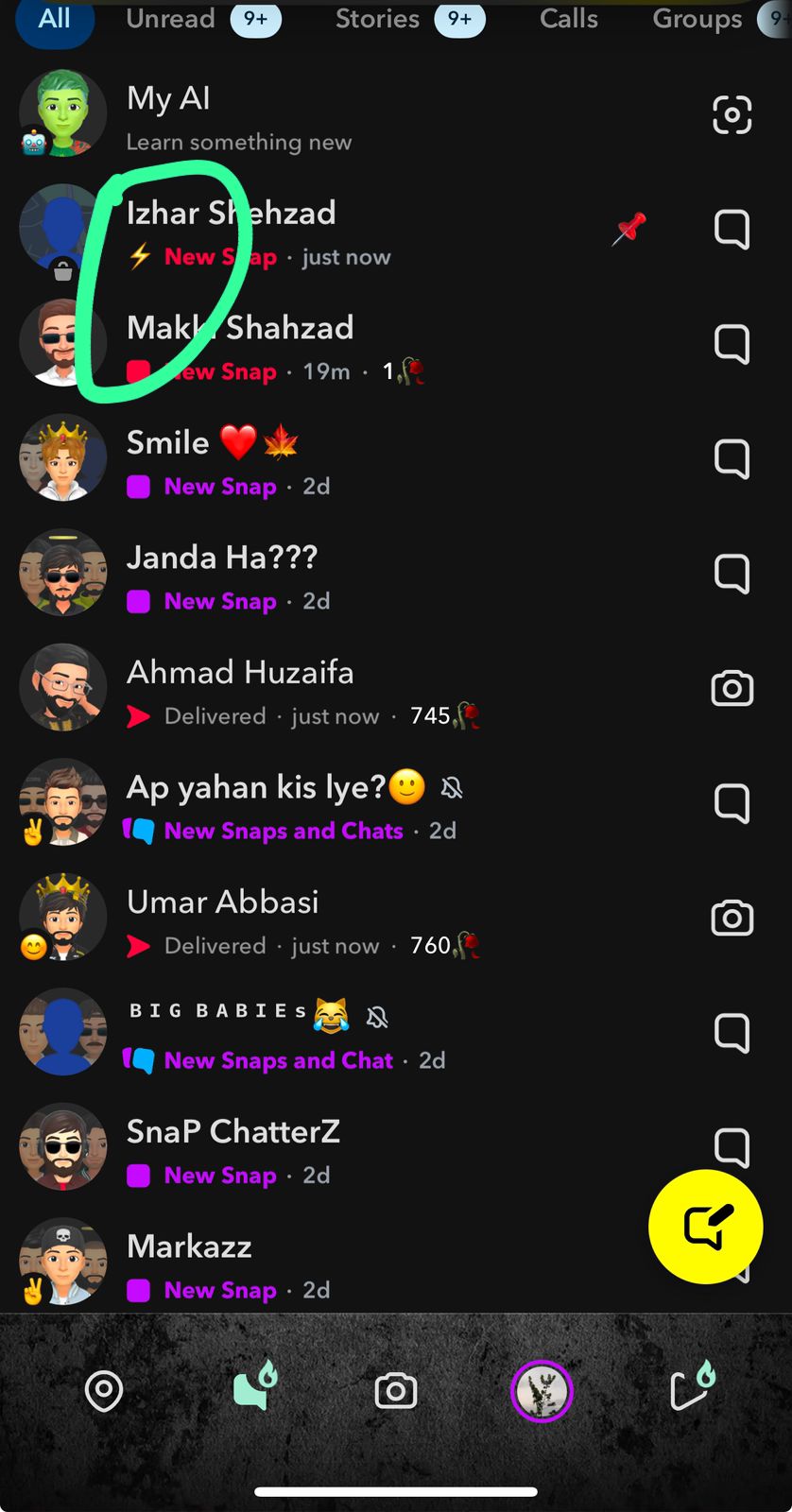Unmute the BIG BABIES group bell
The image size is (792, 1512).
point(377,1017)
